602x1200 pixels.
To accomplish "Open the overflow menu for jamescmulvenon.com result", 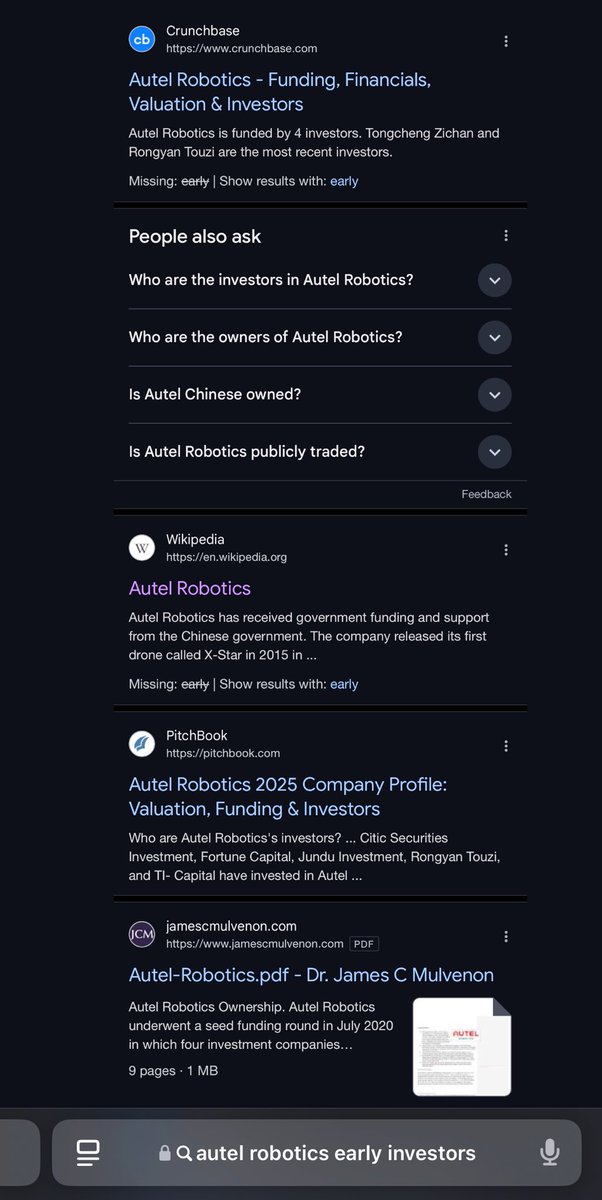I will tap(506, 936).
